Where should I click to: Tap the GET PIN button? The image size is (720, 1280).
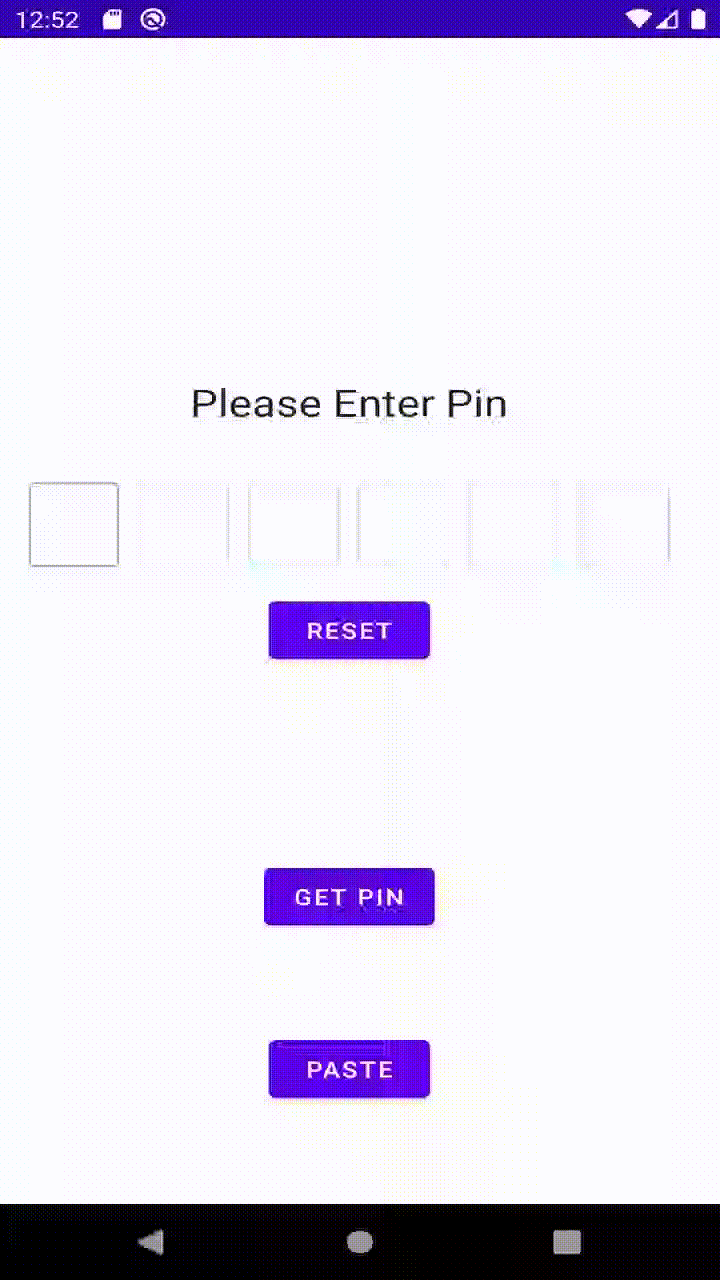click(x=349, y=897)
